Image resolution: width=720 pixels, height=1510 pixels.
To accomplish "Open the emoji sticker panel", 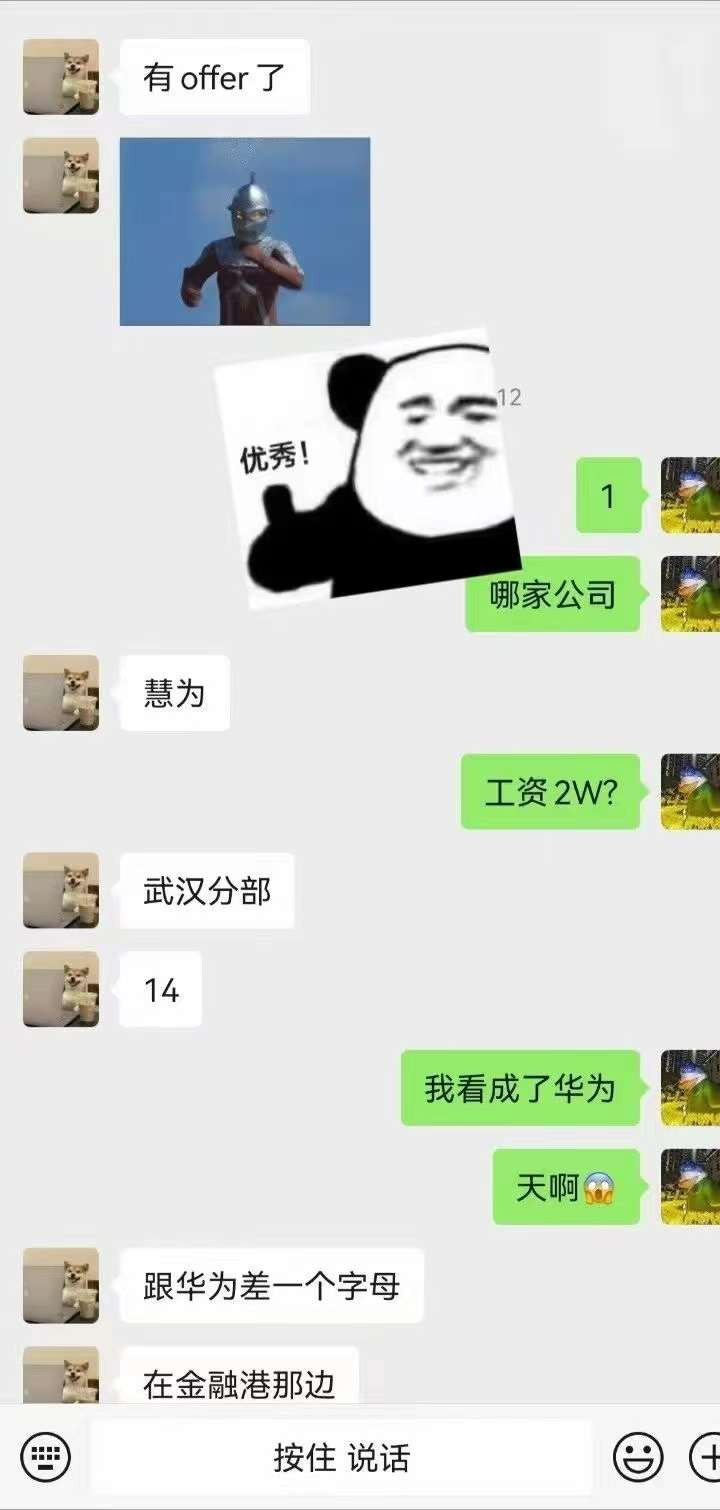I will click(638, 1457).
